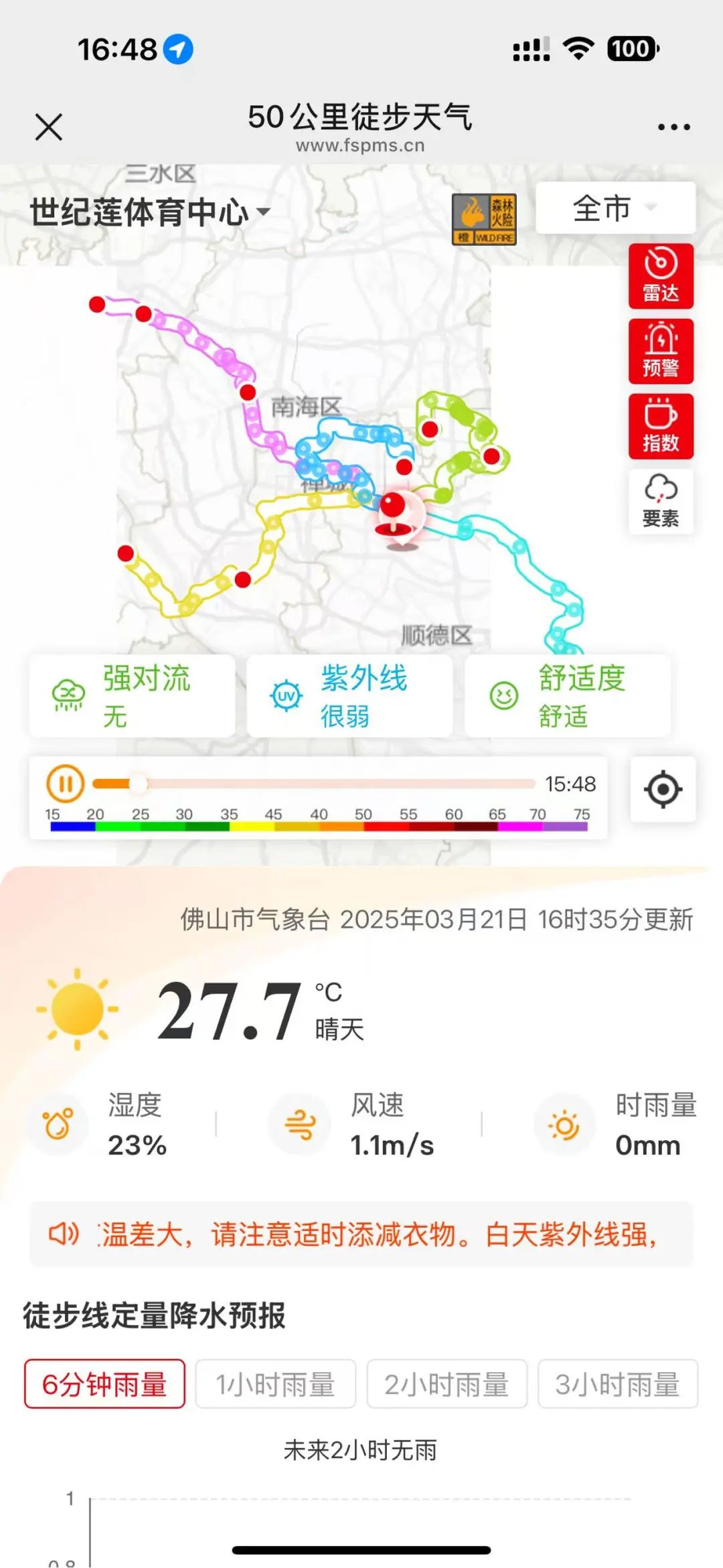Pause the radar animation playback
The height and width of the screenshot is (1568, 723).
(x=65, y=783)
